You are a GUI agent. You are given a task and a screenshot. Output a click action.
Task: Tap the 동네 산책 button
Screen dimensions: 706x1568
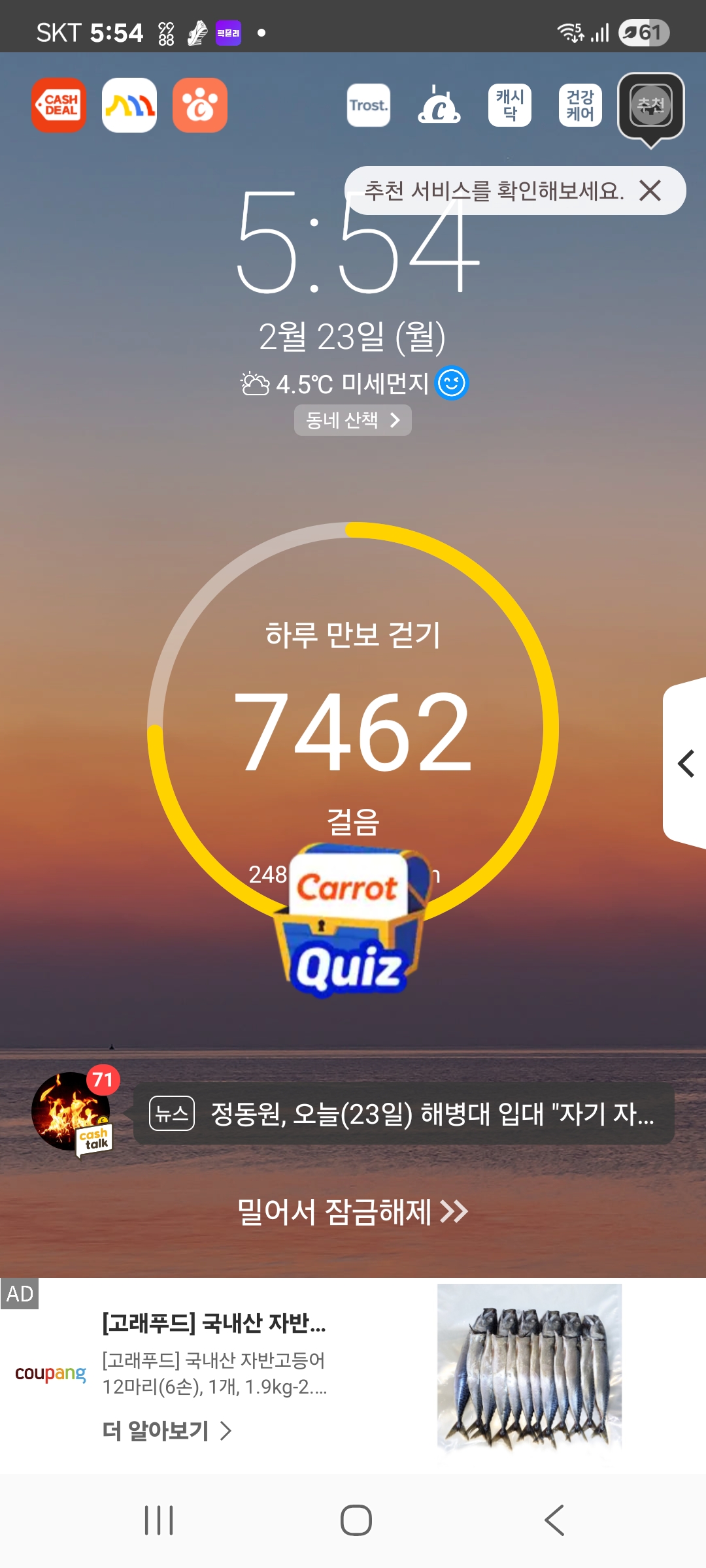352,420
